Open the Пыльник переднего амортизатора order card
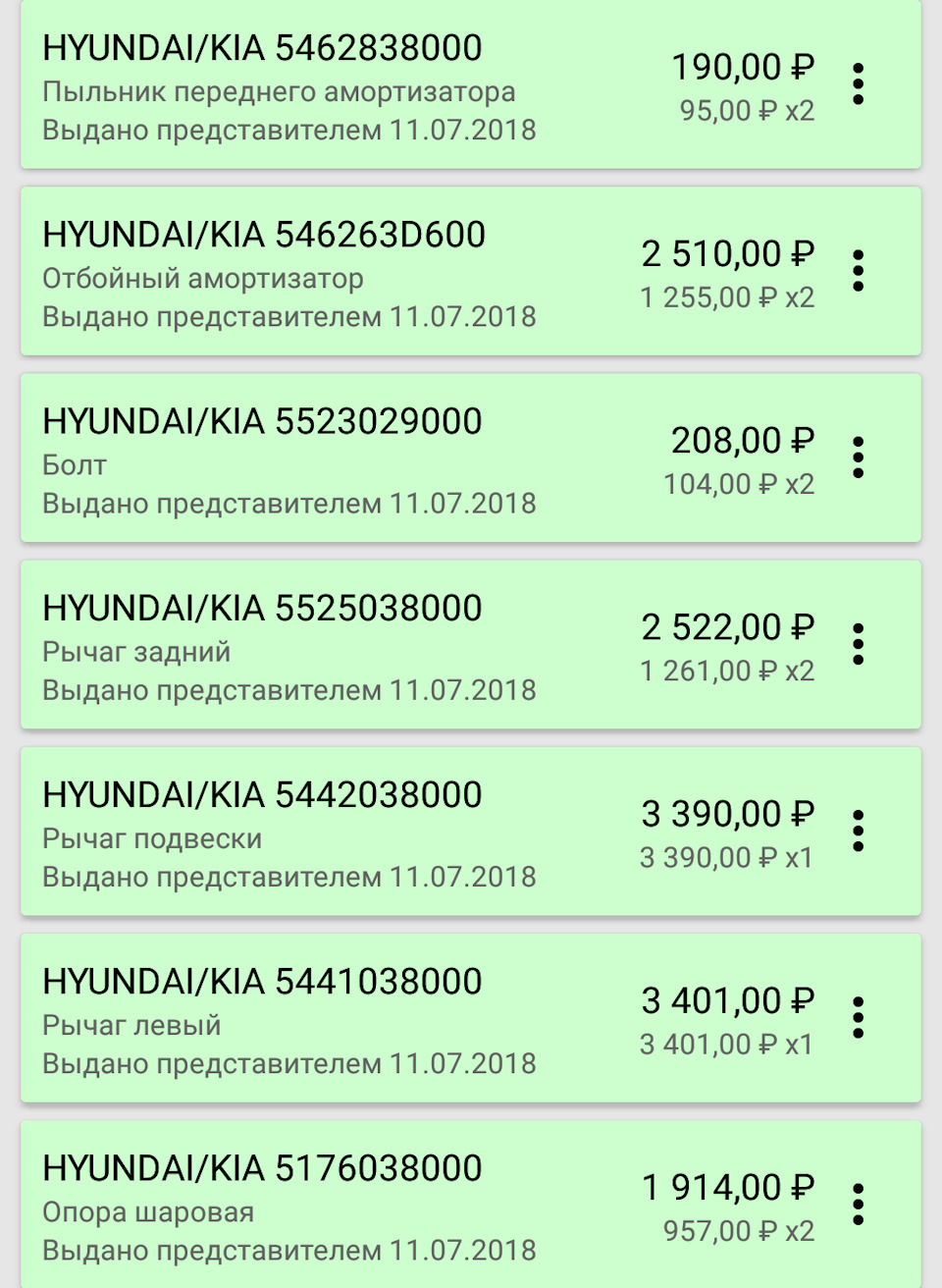The width and height of the screenshot is (942, 1288). tap(471, 84)
